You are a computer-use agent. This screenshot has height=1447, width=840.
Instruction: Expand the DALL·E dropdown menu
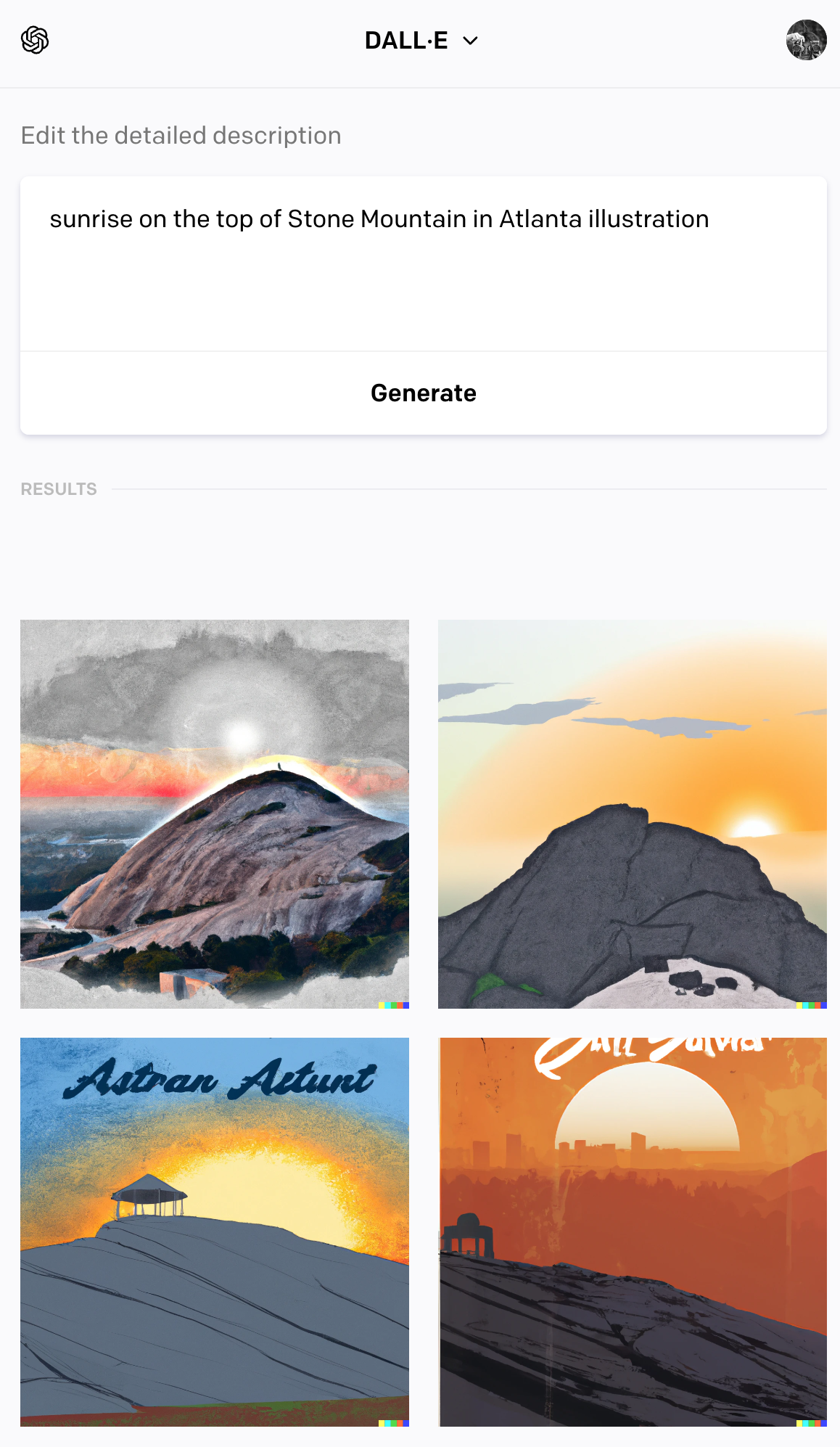(x=421, y=41)
